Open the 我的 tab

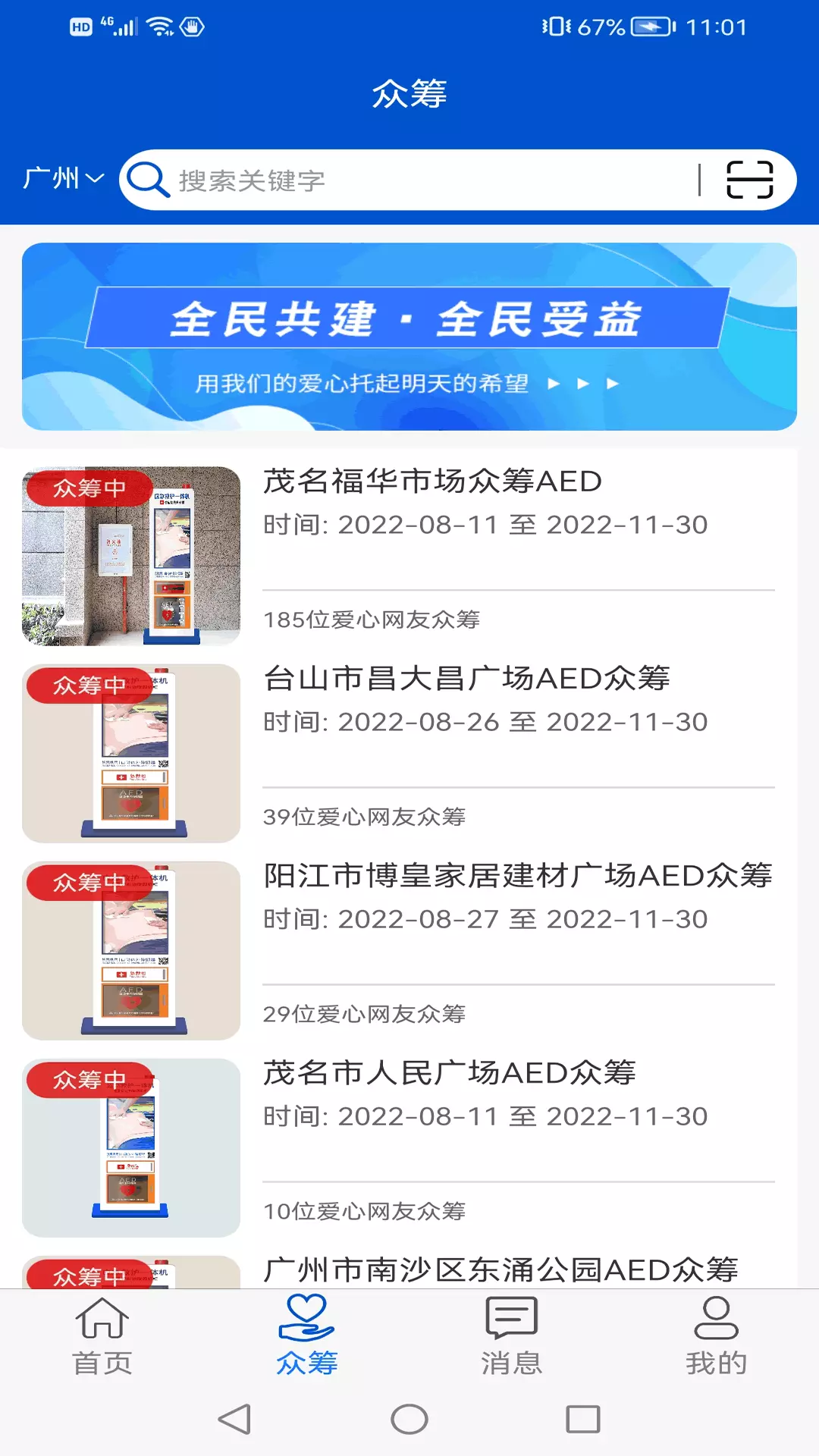(717, 1336)
